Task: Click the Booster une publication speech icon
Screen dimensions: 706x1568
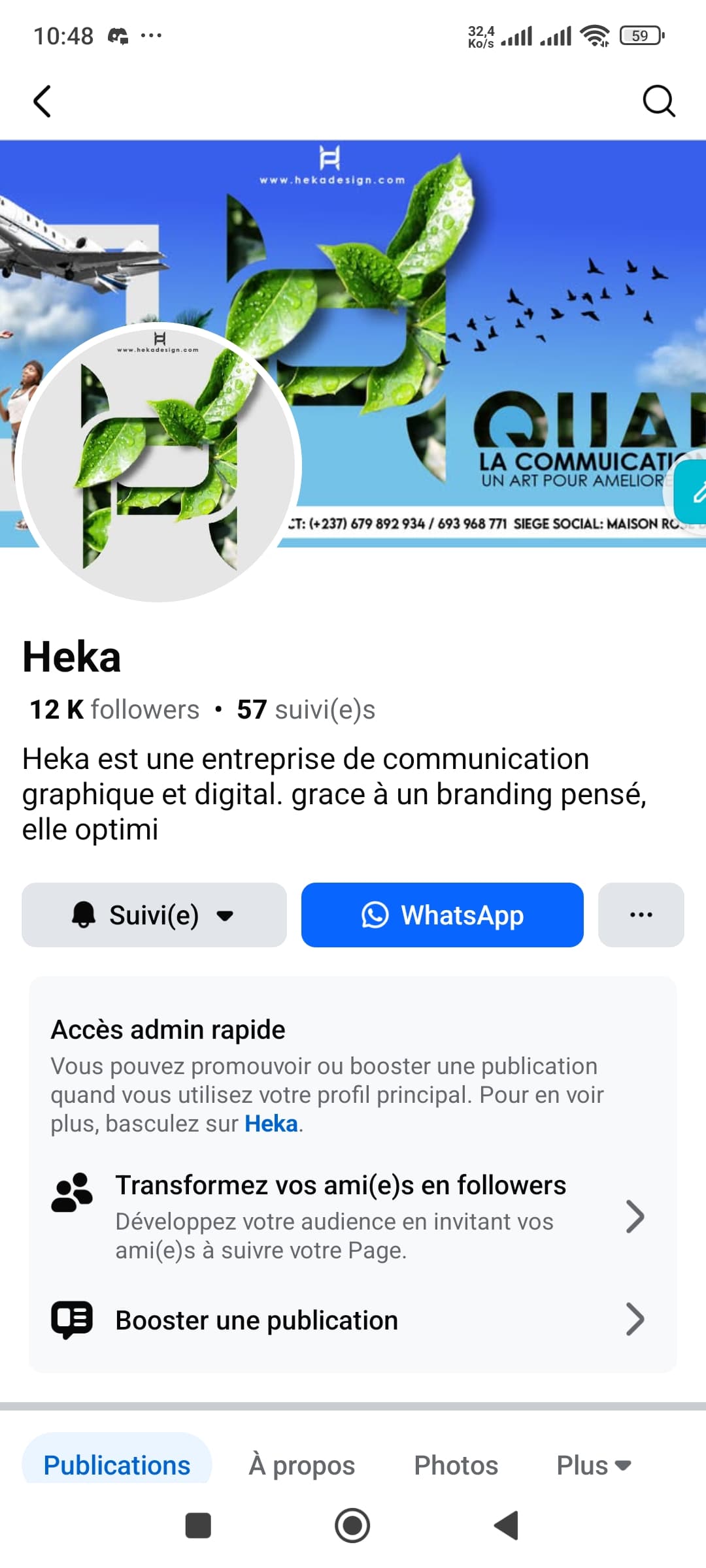Action: [73, 1319]
